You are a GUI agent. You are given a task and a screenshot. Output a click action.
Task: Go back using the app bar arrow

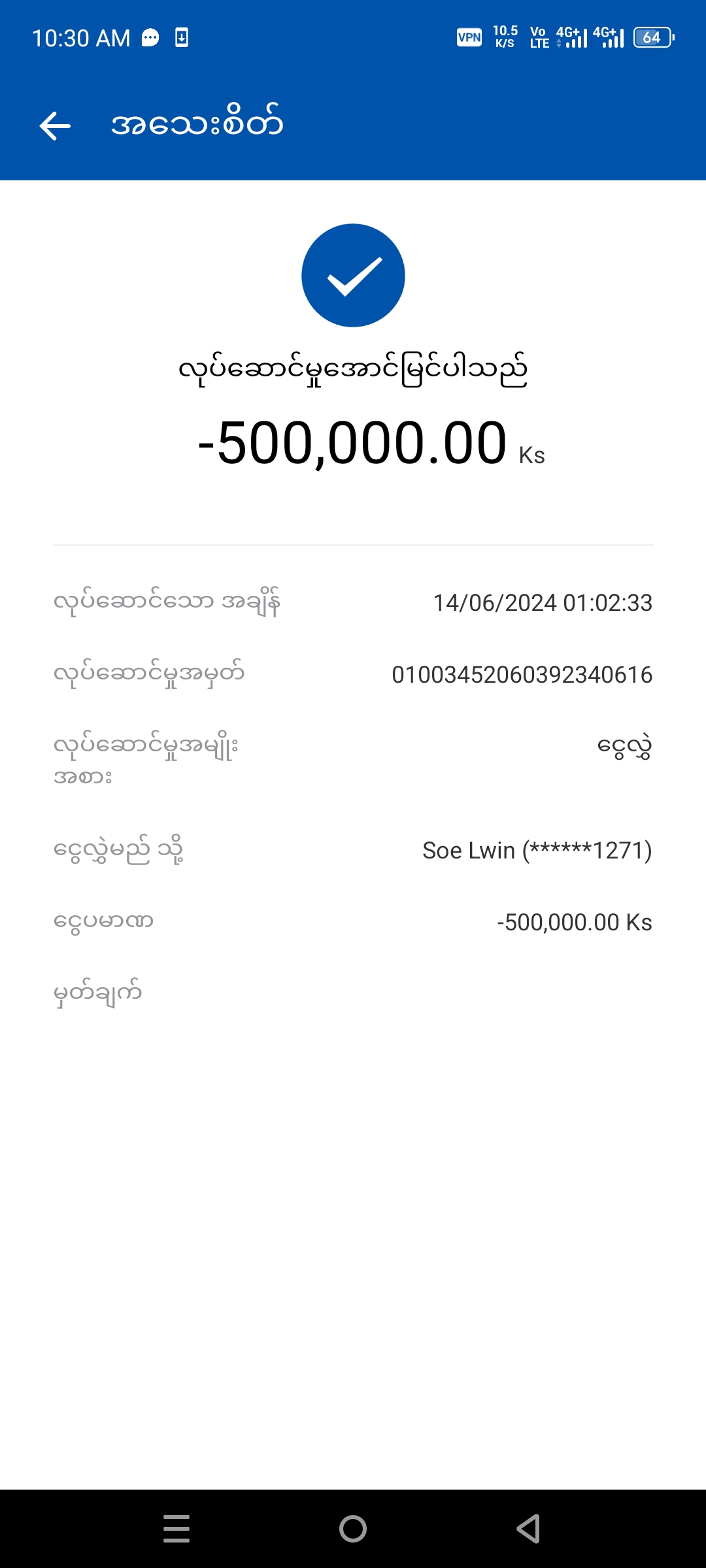coord(55,125)
